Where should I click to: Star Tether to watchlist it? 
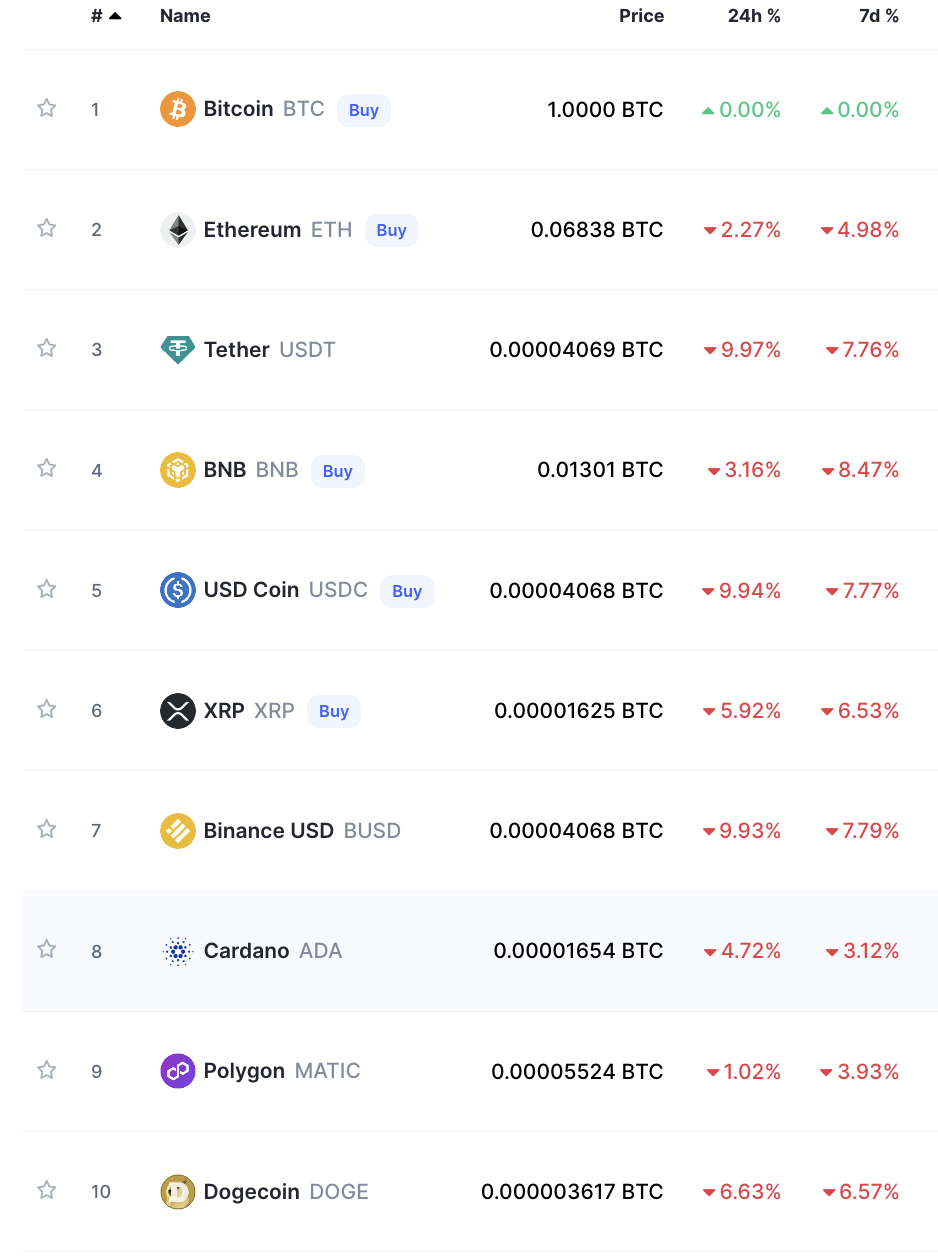click(46, 348)
